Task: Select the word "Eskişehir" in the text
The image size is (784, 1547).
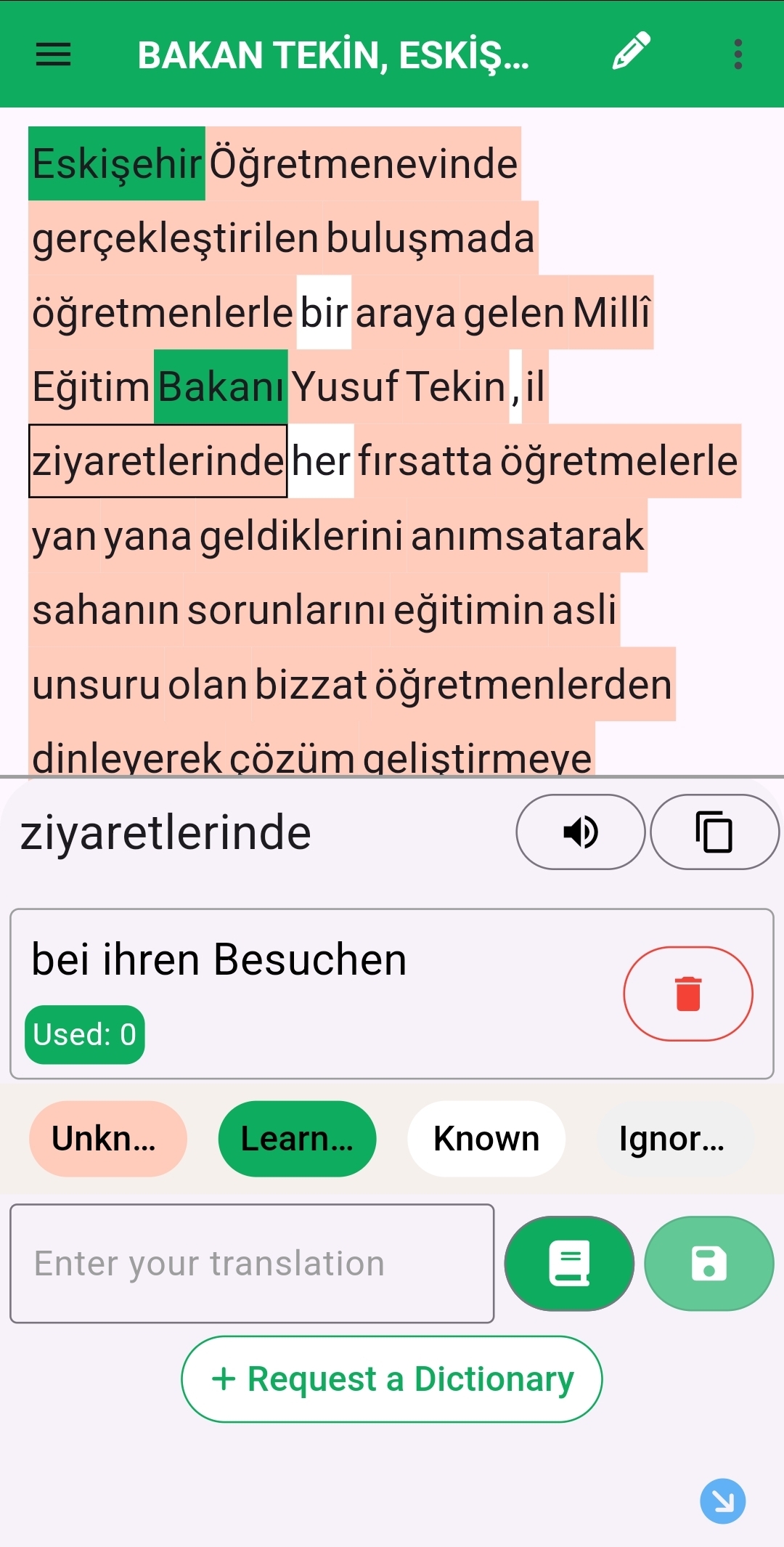Action: (117, 163)
